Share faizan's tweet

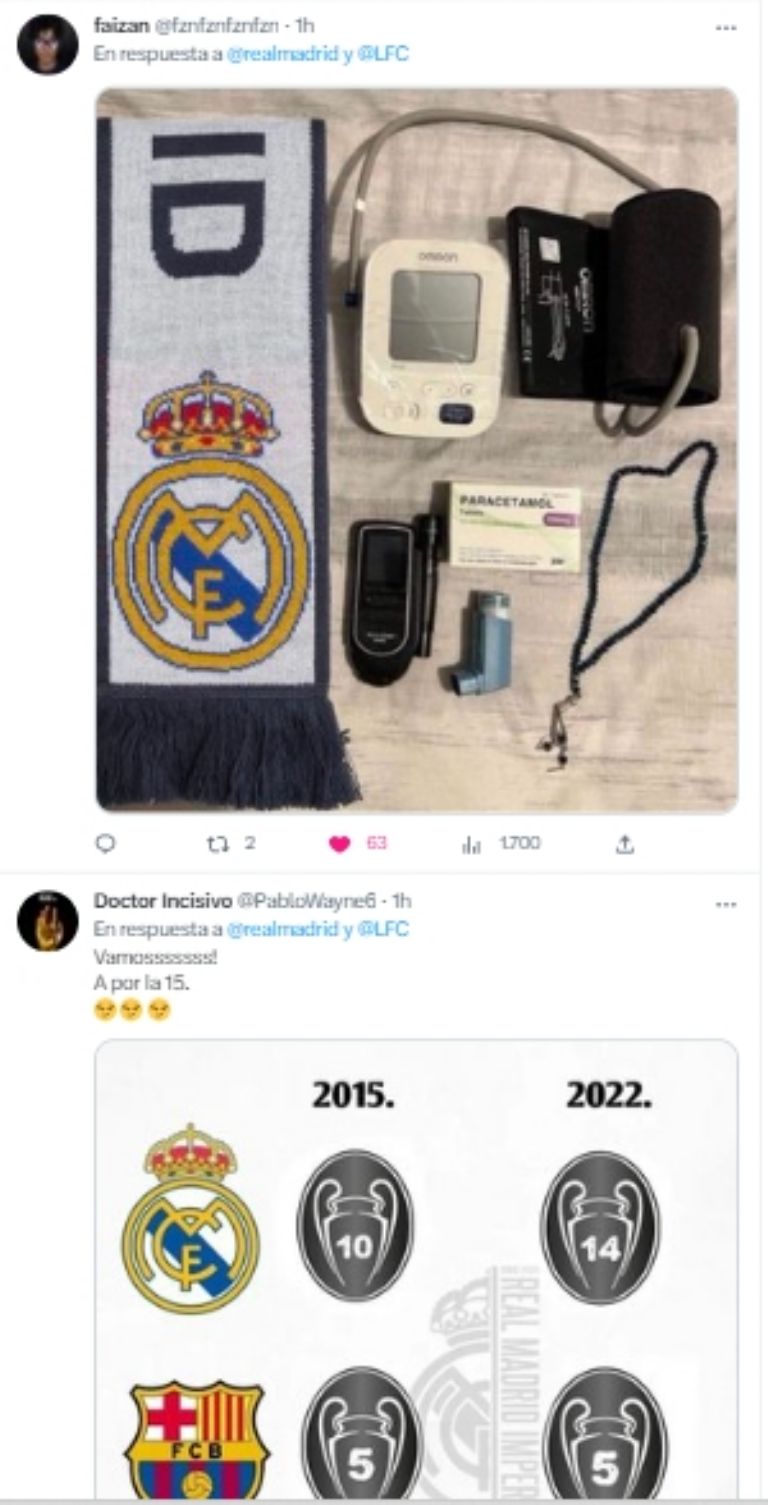(x=624, y=844)
